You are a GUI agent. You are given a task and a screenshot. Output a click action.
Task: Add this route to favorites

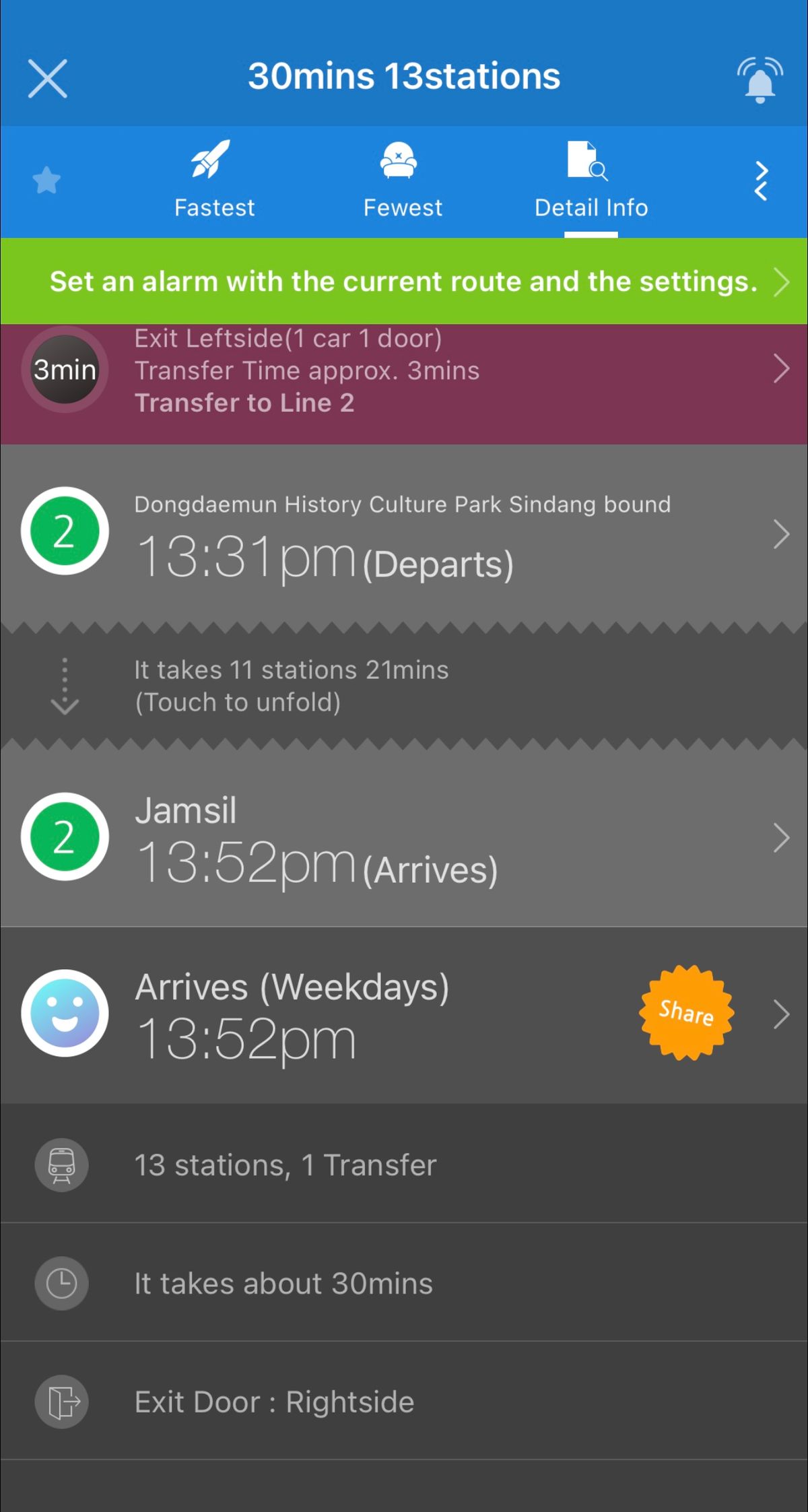pos(46,180)
